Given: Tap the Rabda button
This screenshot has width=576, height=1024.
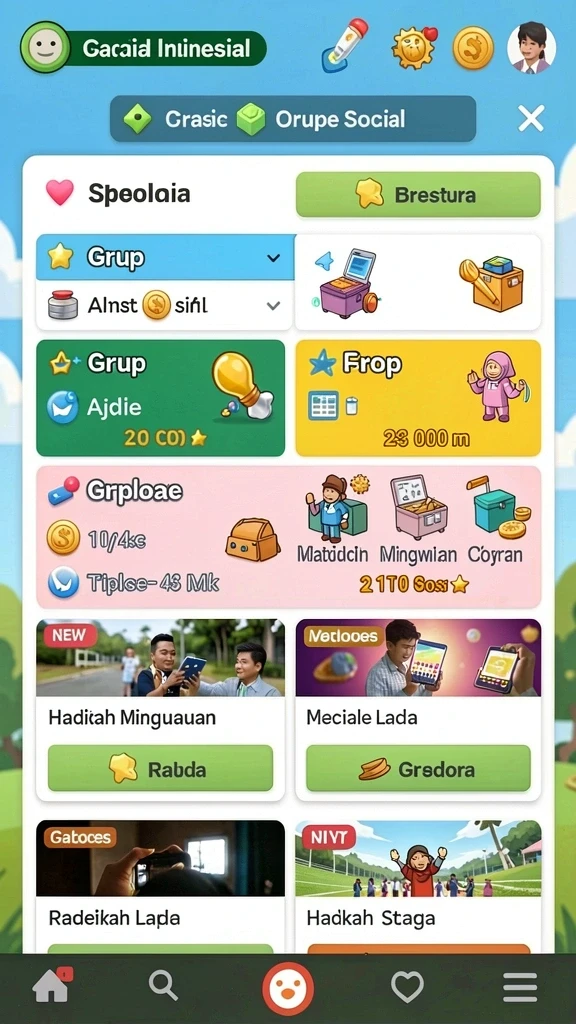Looking at the screenshot, I should click(x=161, y=769).
